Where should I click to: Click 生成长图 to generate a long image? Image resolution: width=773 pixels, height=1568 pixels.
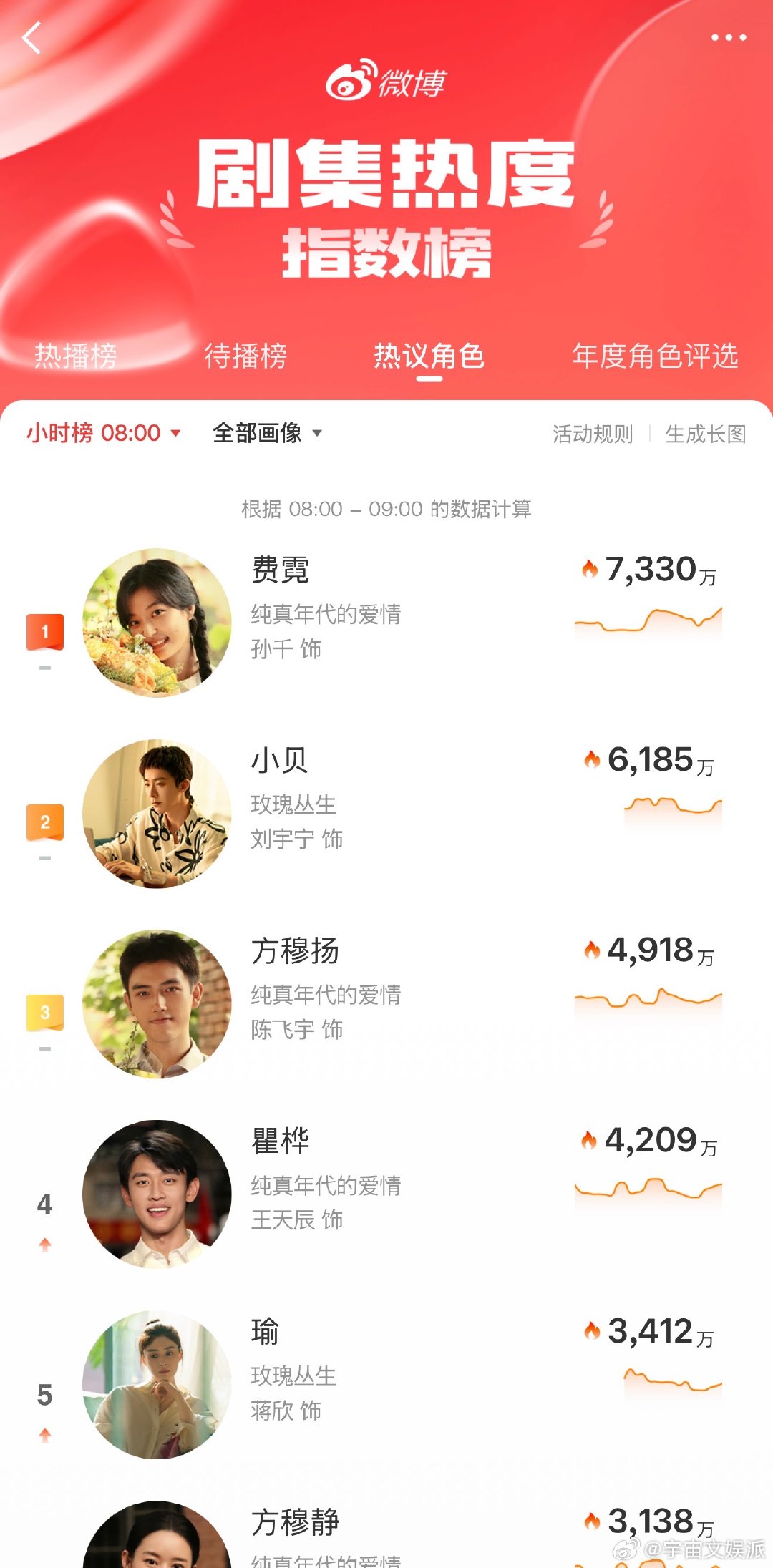pyautogui.click(x=705, y=434)
